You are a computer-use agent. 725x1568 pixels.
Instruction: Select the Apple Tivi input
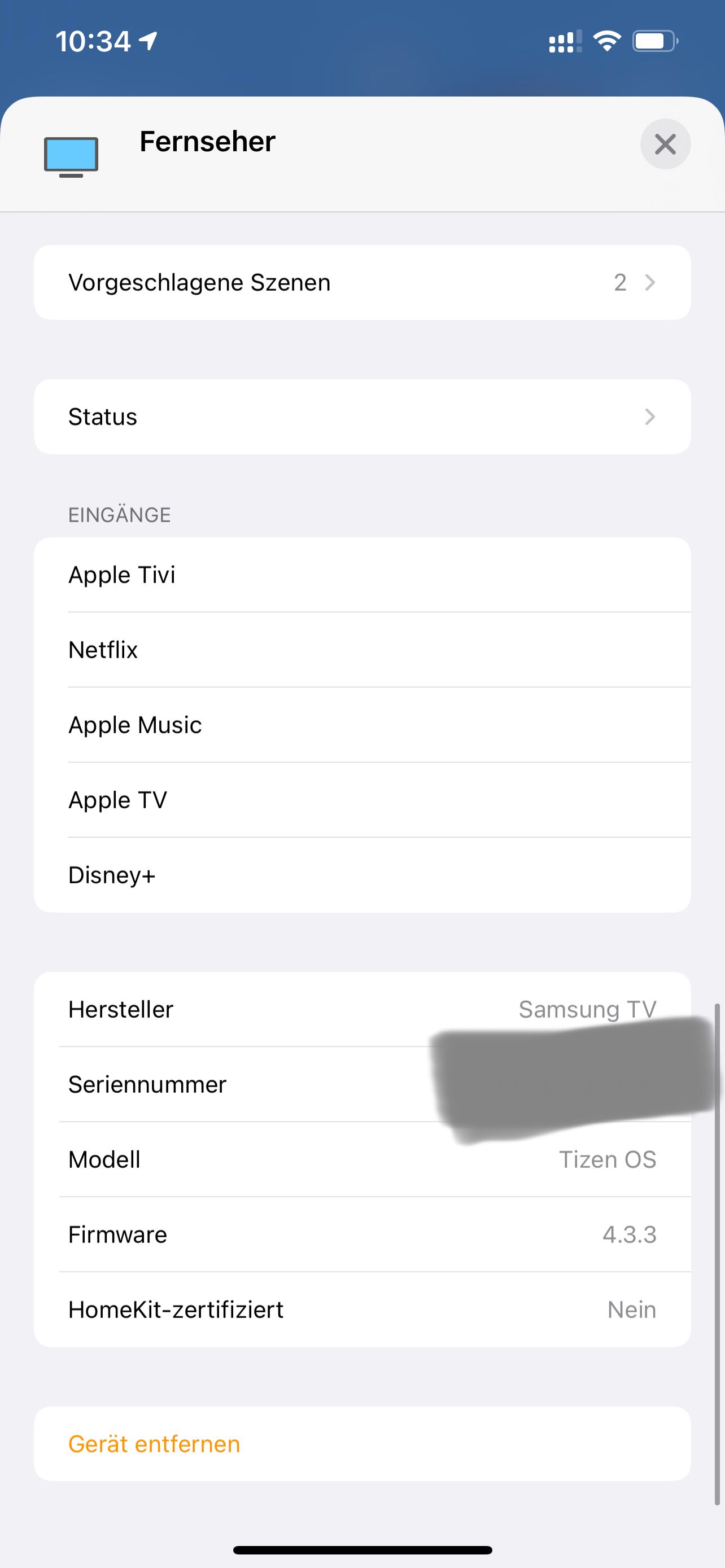coord(361,575)
